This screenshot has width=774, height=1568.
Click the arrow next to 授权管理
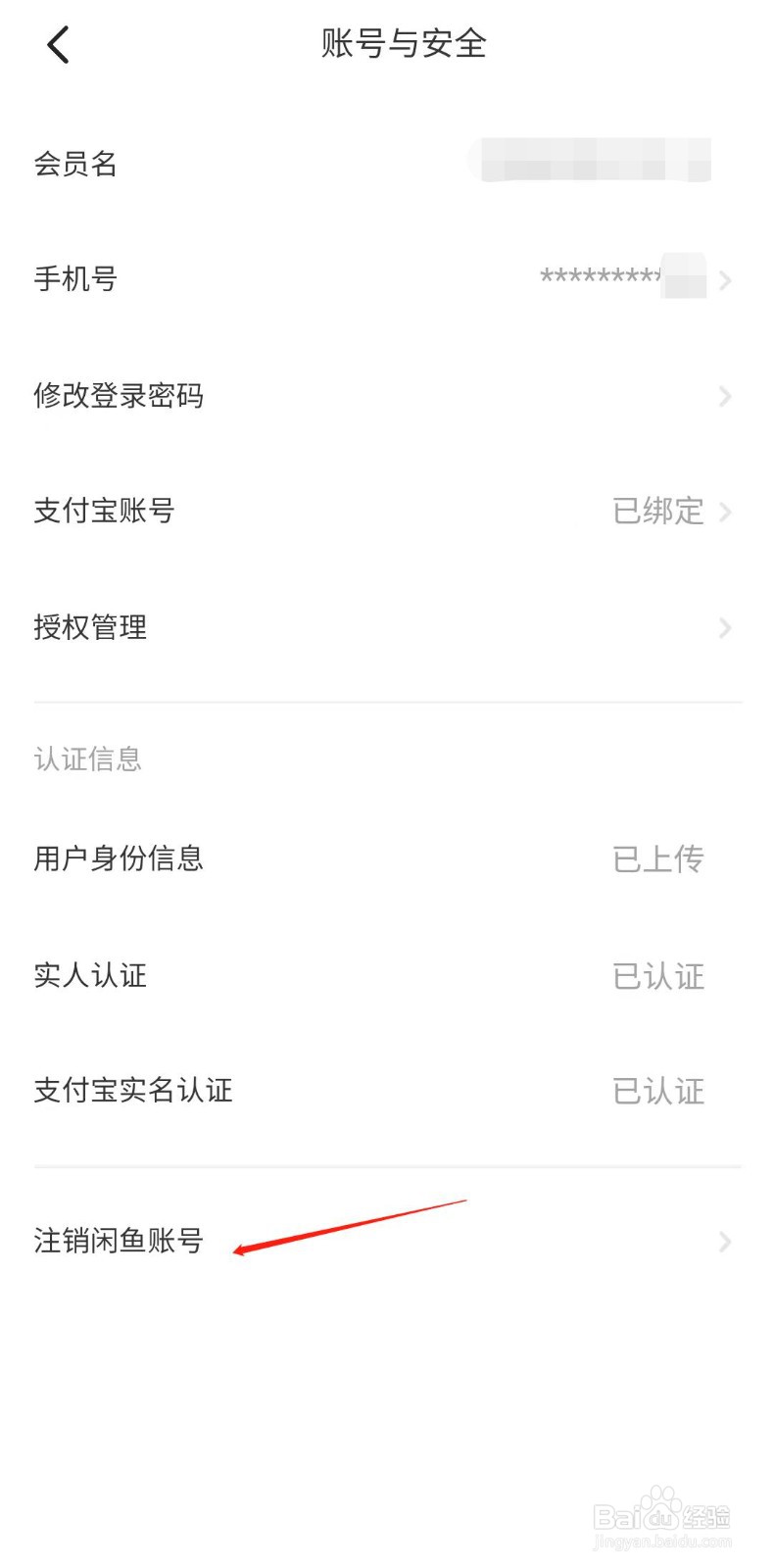coord(725,627)
